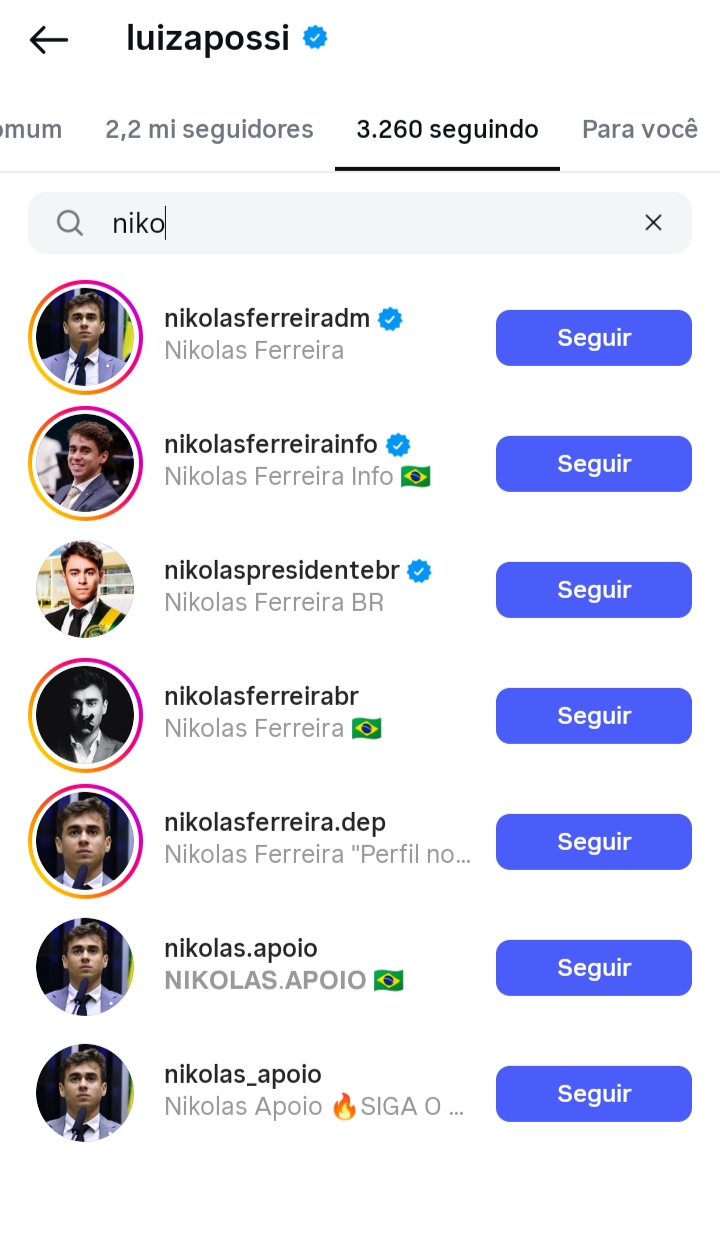Follow the nikolas_apoio account
Image resolution: width=720 pixels, height=1251 pixels.
point(593,1094)
